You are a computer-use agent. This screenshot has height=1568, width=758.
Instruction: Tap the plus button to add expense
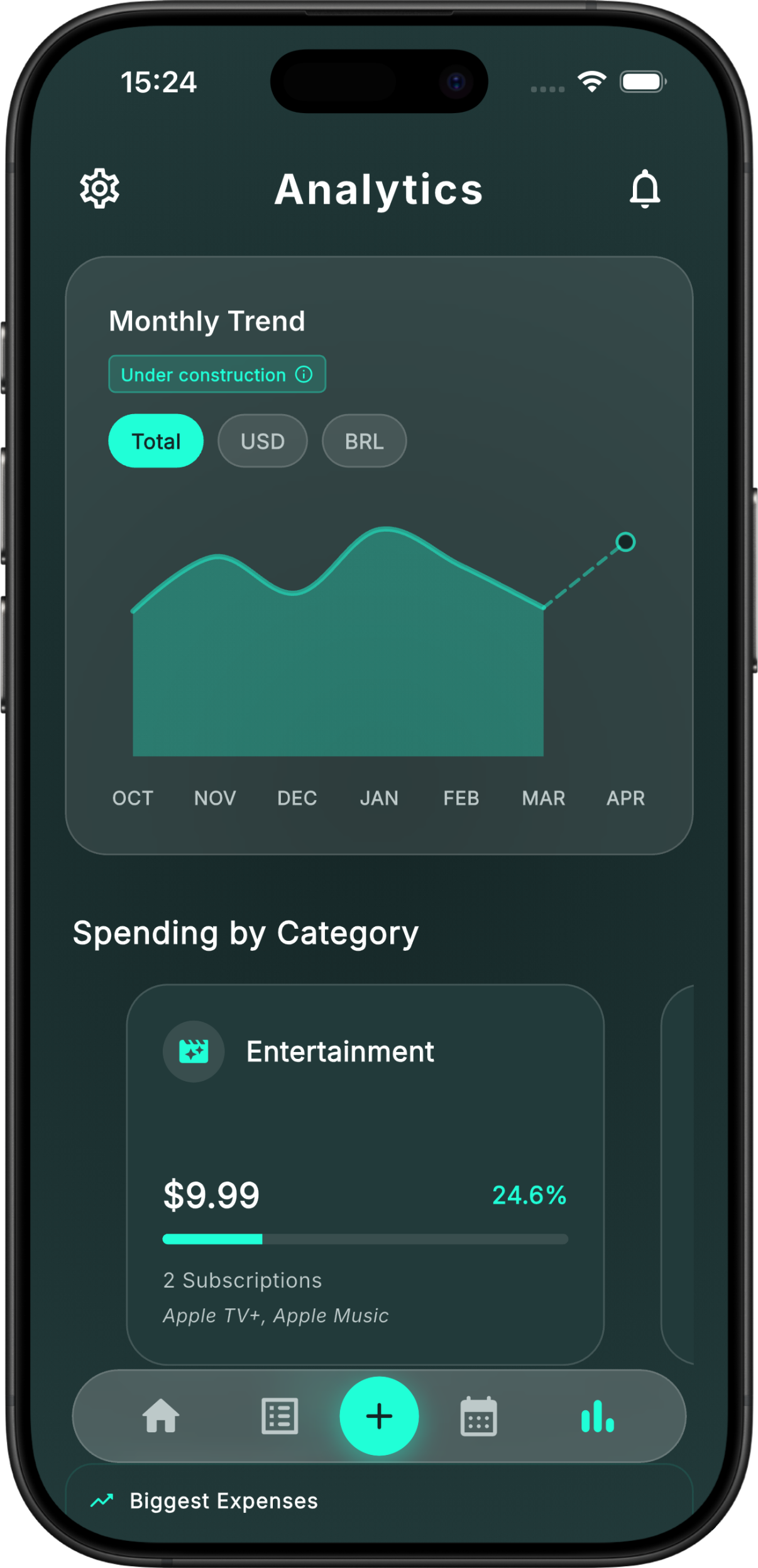pyautogui.click(x=378, y=1416)
